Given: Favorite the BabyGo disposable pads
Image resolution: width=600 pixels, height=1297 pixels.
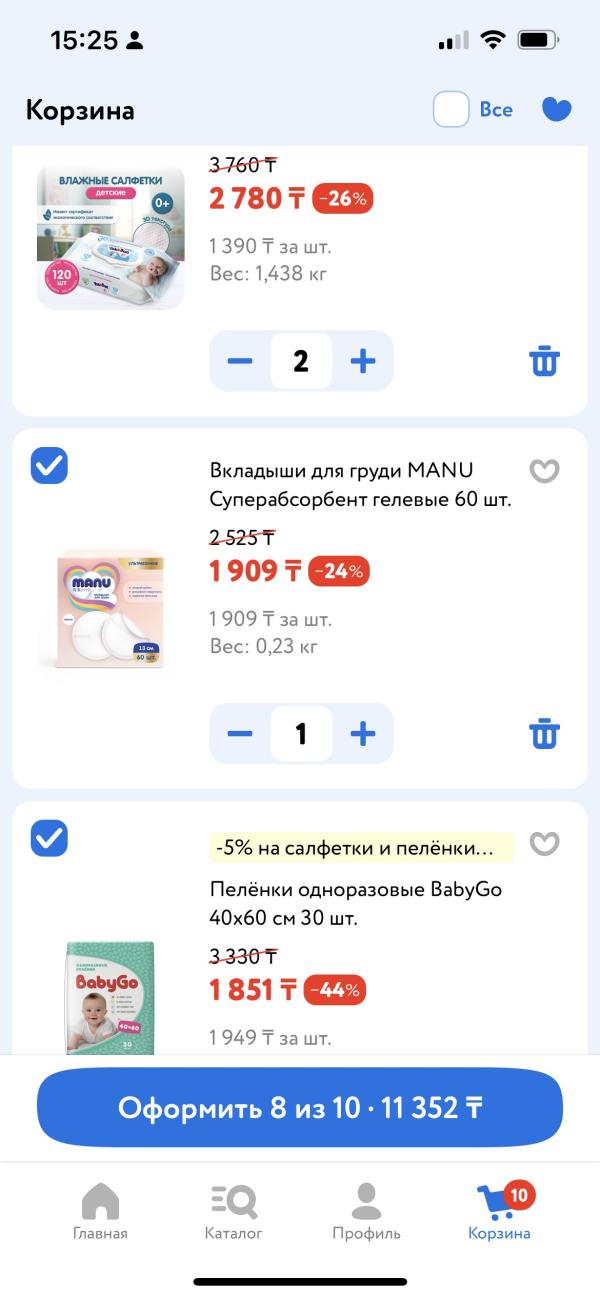Looking at the screenshot, I should pyautogui.click(x=544, y=844).
